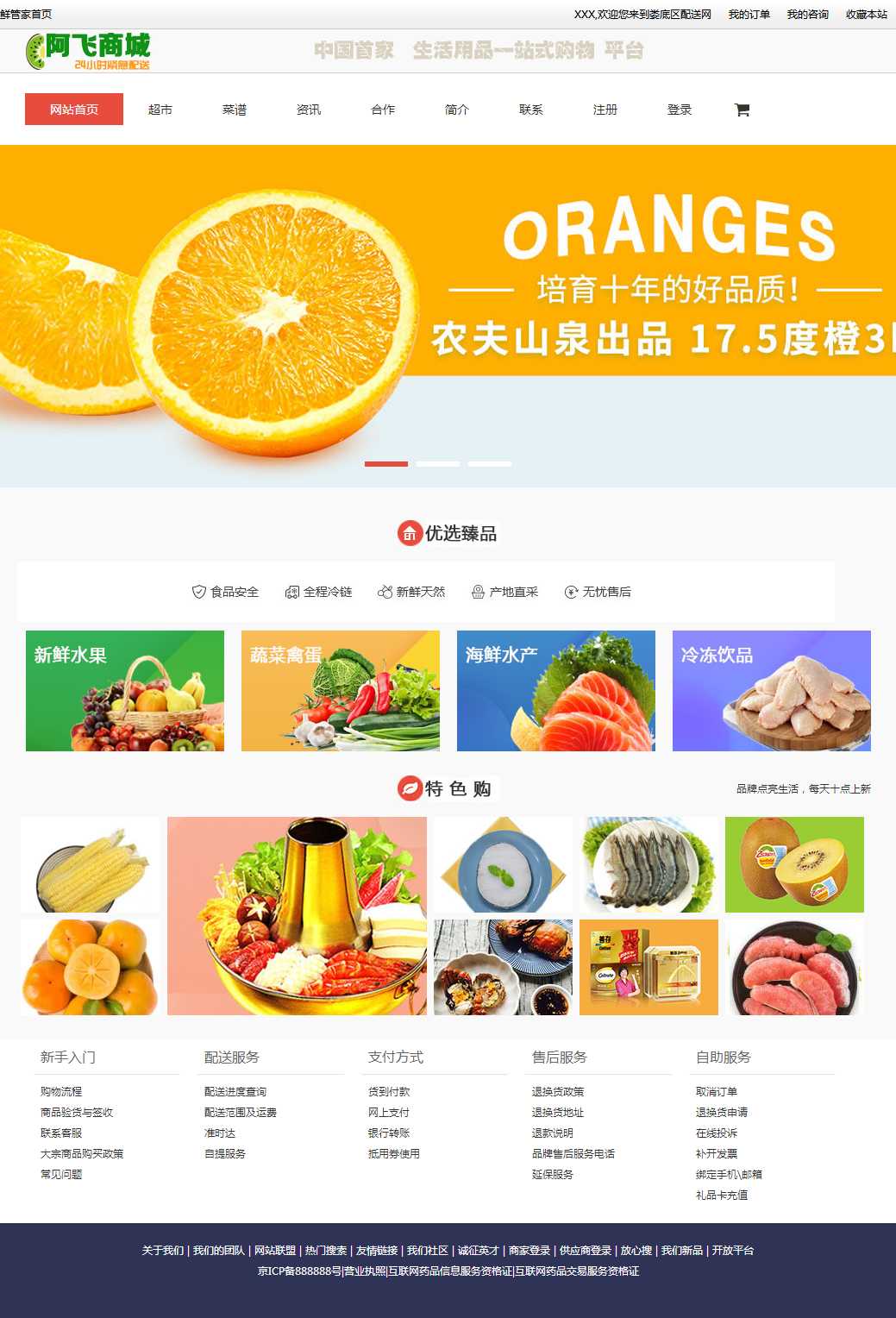This screenshot has height=1318, width=896.
Task: Open the 新鲜水果 category card
Action: point(125,691)
